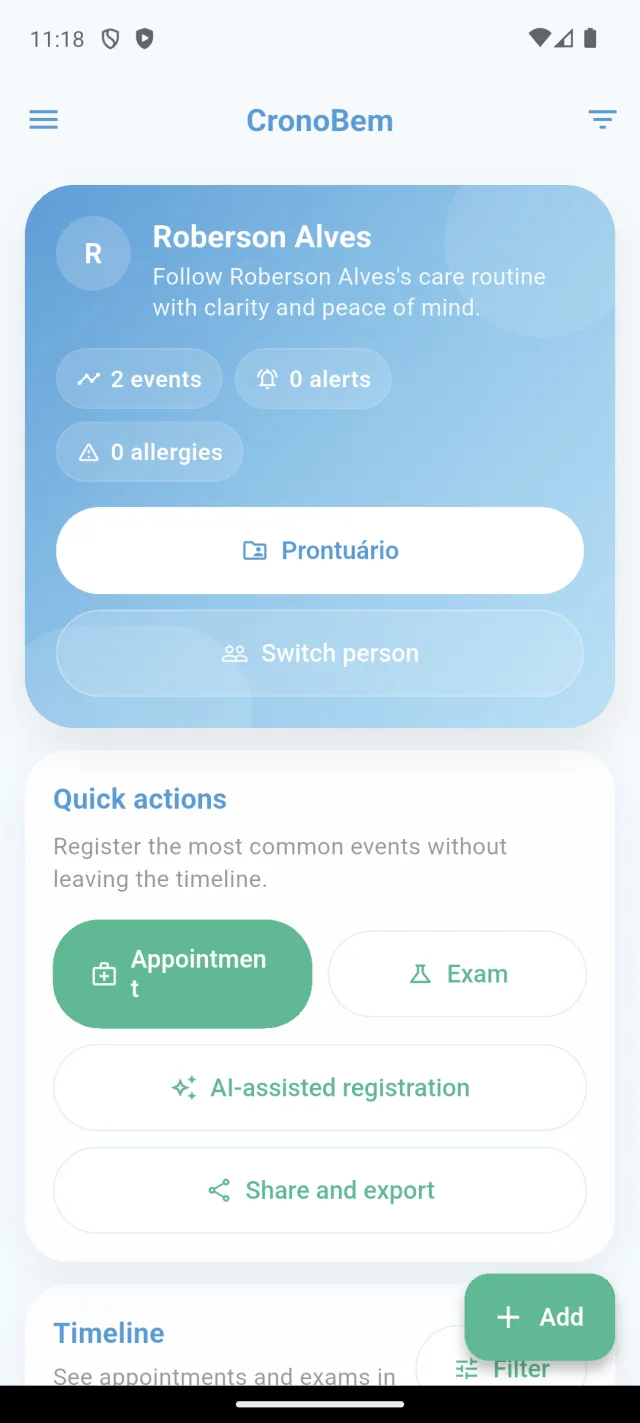This screenshot has height=1423, width=640.
Task: Tap the 0 alerts chip
Action: pos(313,379)
